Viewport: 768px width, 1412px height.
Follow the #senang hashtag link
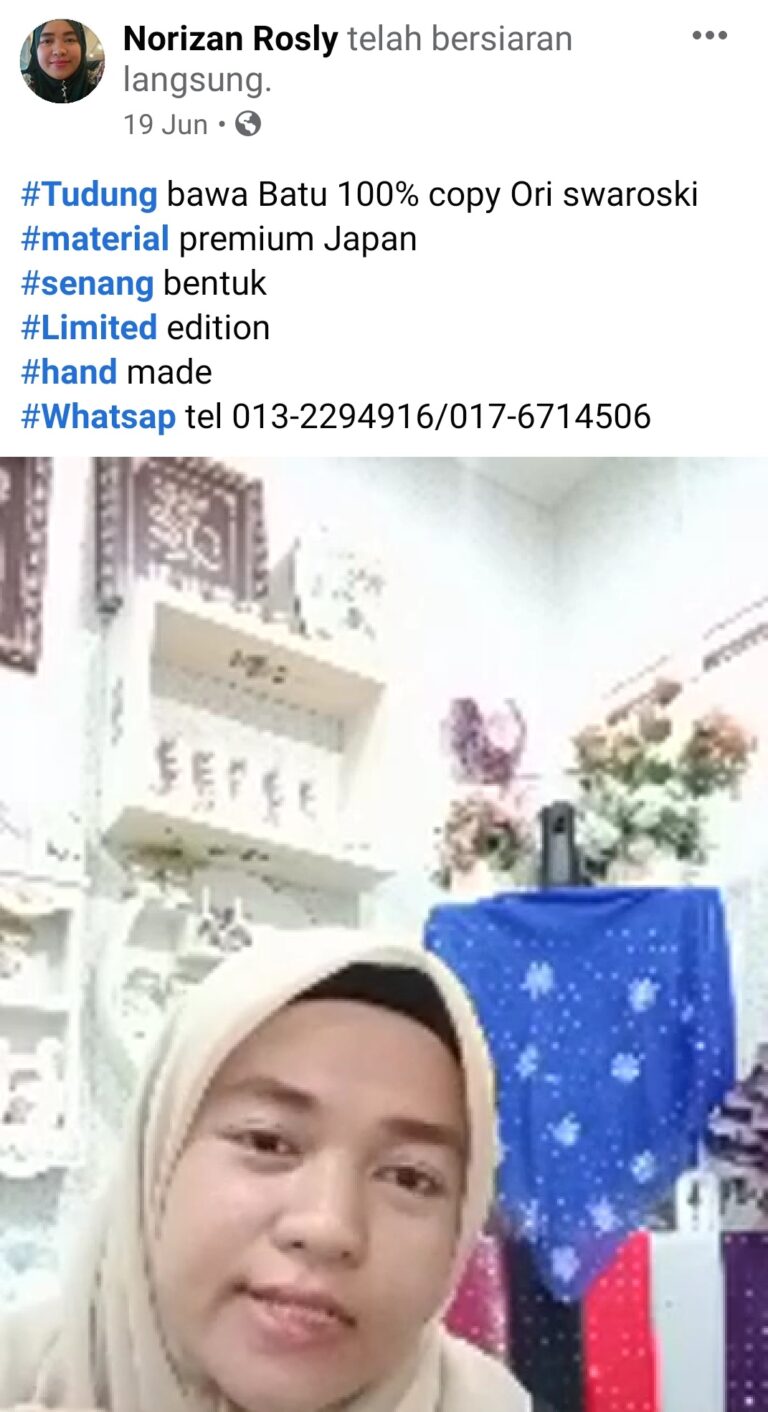pyautogui.click(x=87, y=283)
